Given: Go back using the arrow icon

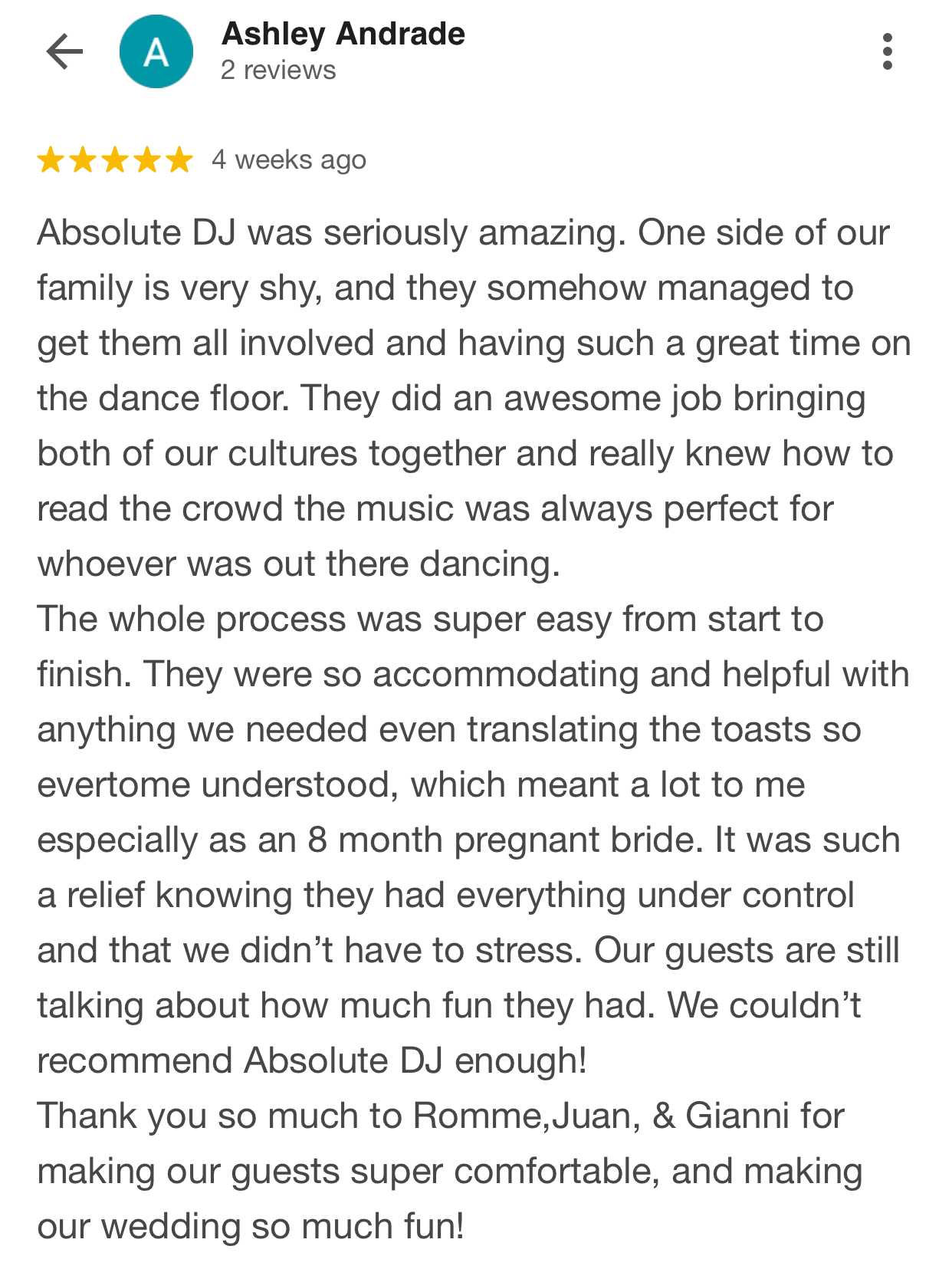Looking at the screenshot, I should [64, 51].
